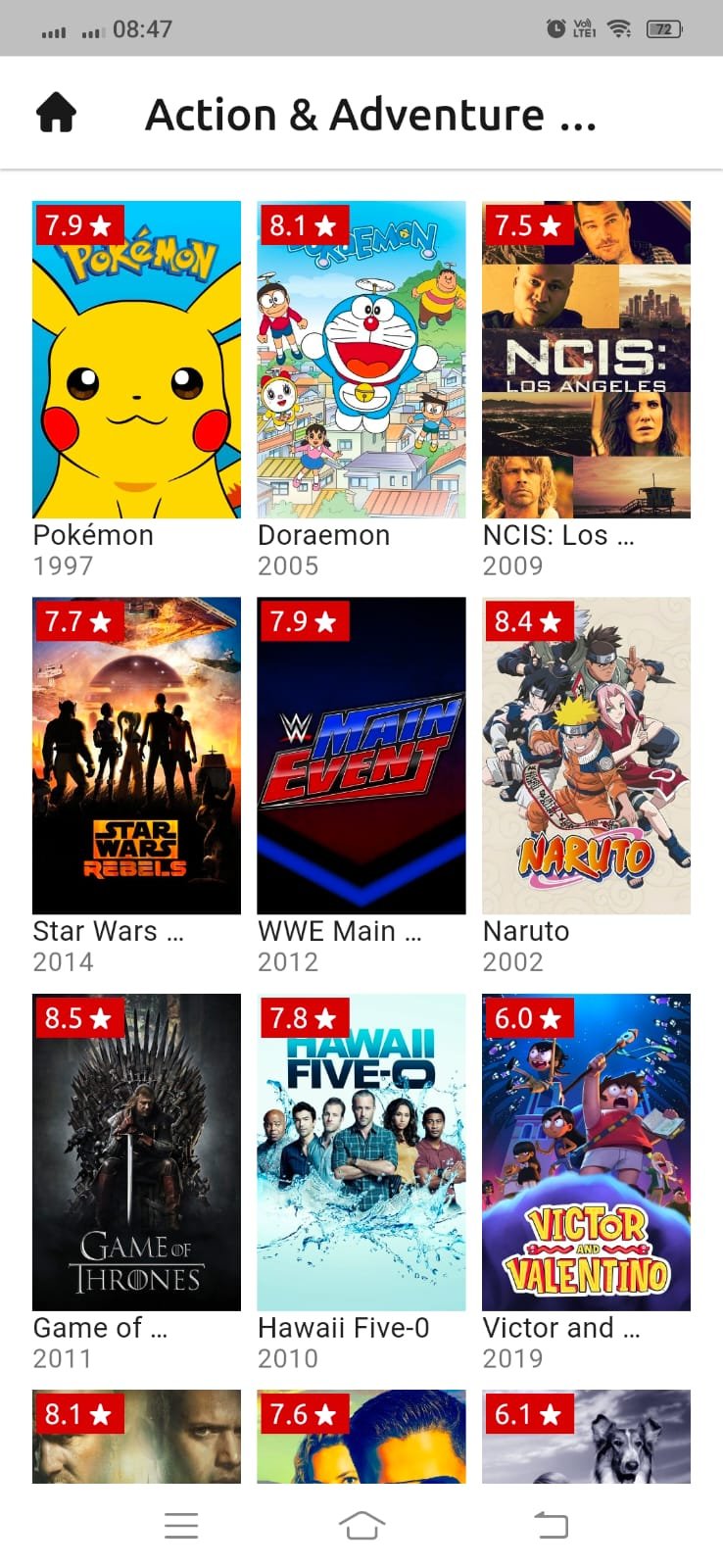The width and height of the screenshot is (723, 1568).
Task: Open the partially visible 7.6-rated show
Action: [361, 1437]
